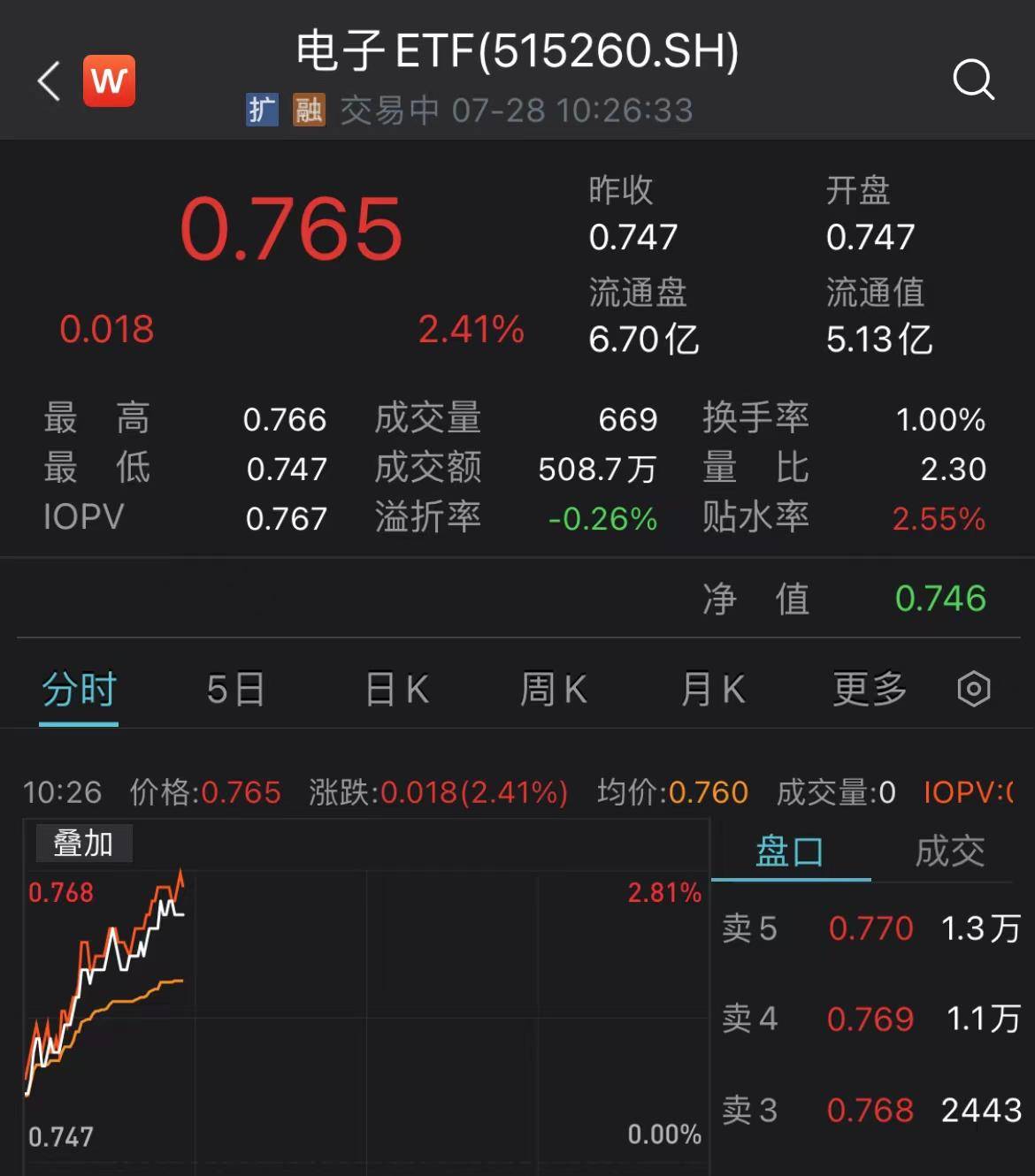Open the search with the magnifier icon

tap(974, 80)
